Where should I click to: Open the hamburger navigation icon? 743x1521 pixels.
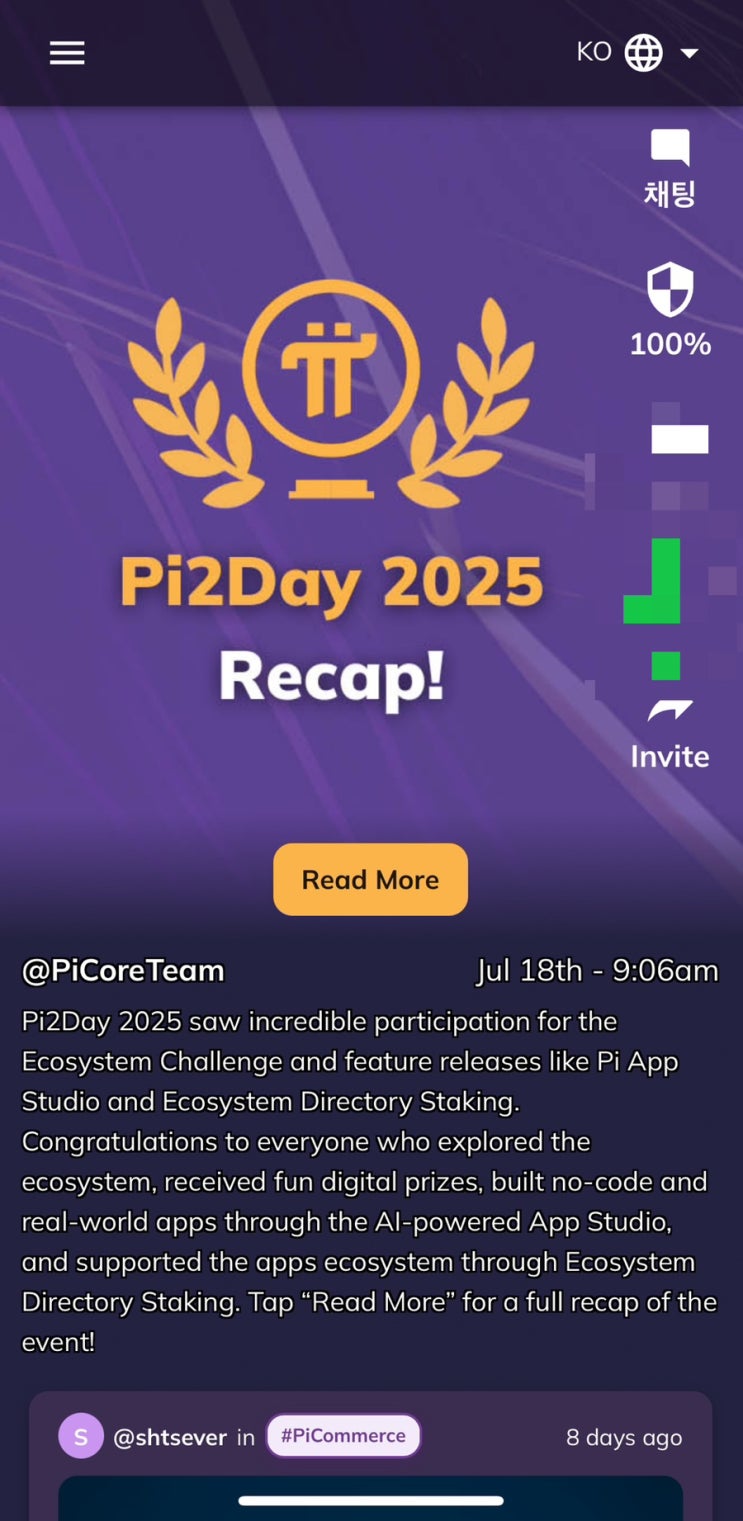pos(67,52)
